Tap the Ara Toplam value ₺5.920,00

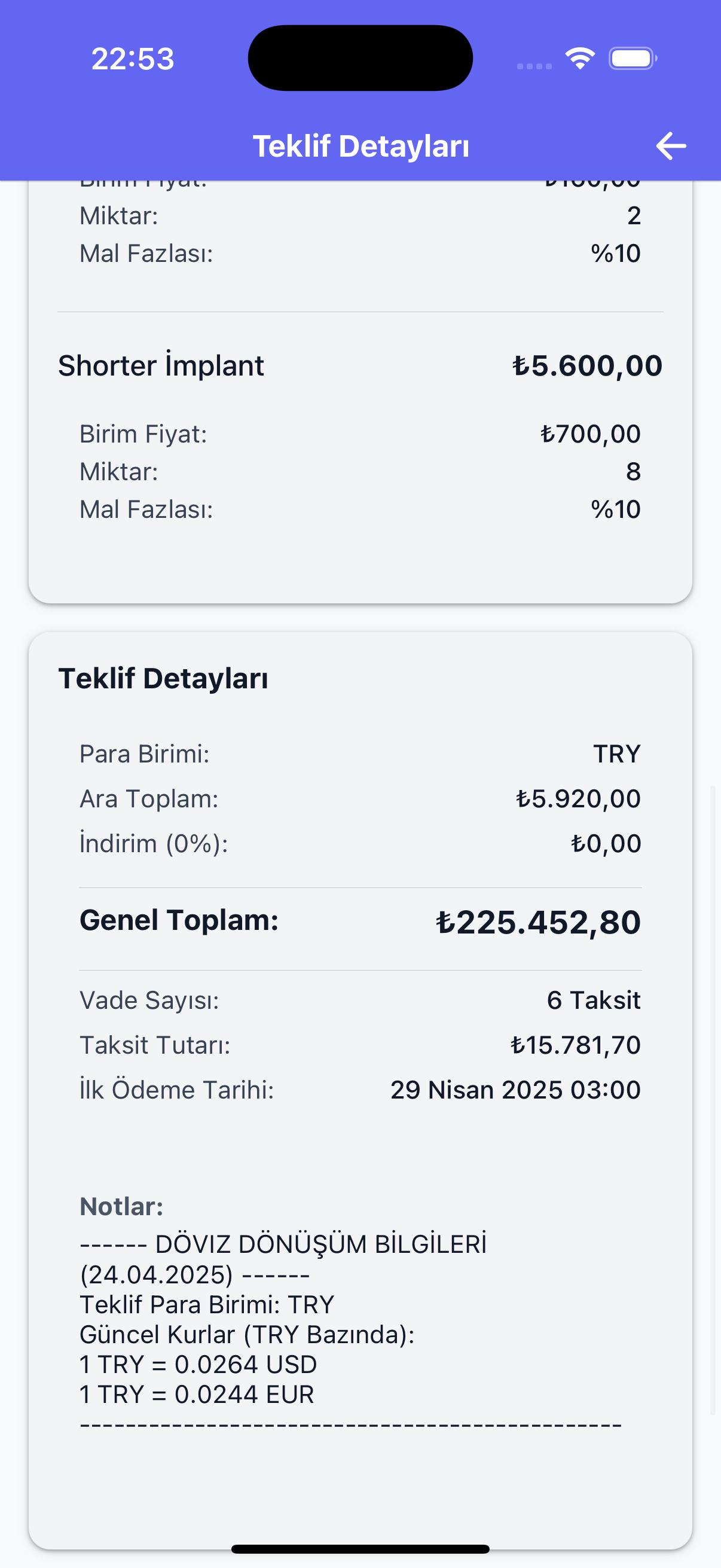pyautogui.click(x=578, y=798)
